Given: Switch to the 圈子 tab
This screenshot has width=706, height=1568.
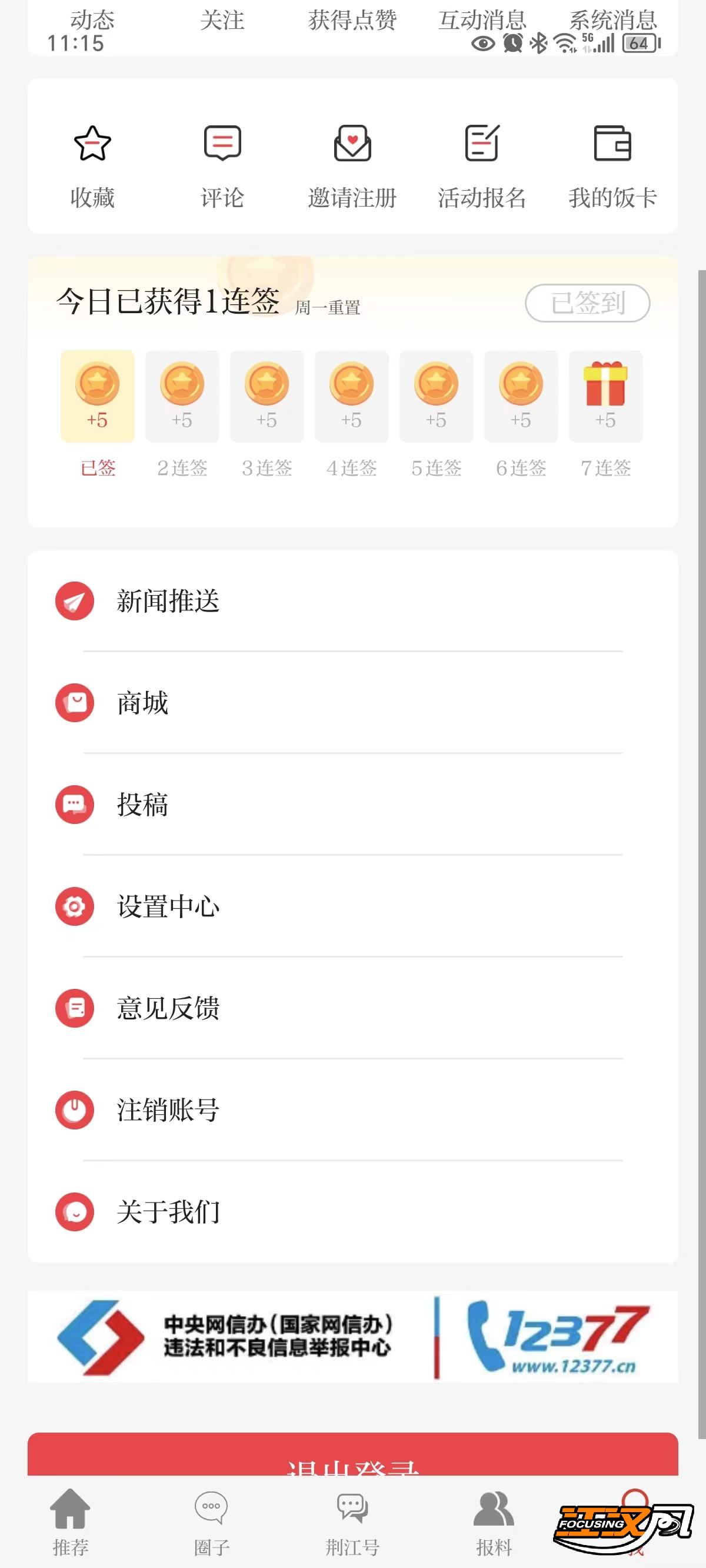Looking at the screenshot, I should coord(211,1520).
